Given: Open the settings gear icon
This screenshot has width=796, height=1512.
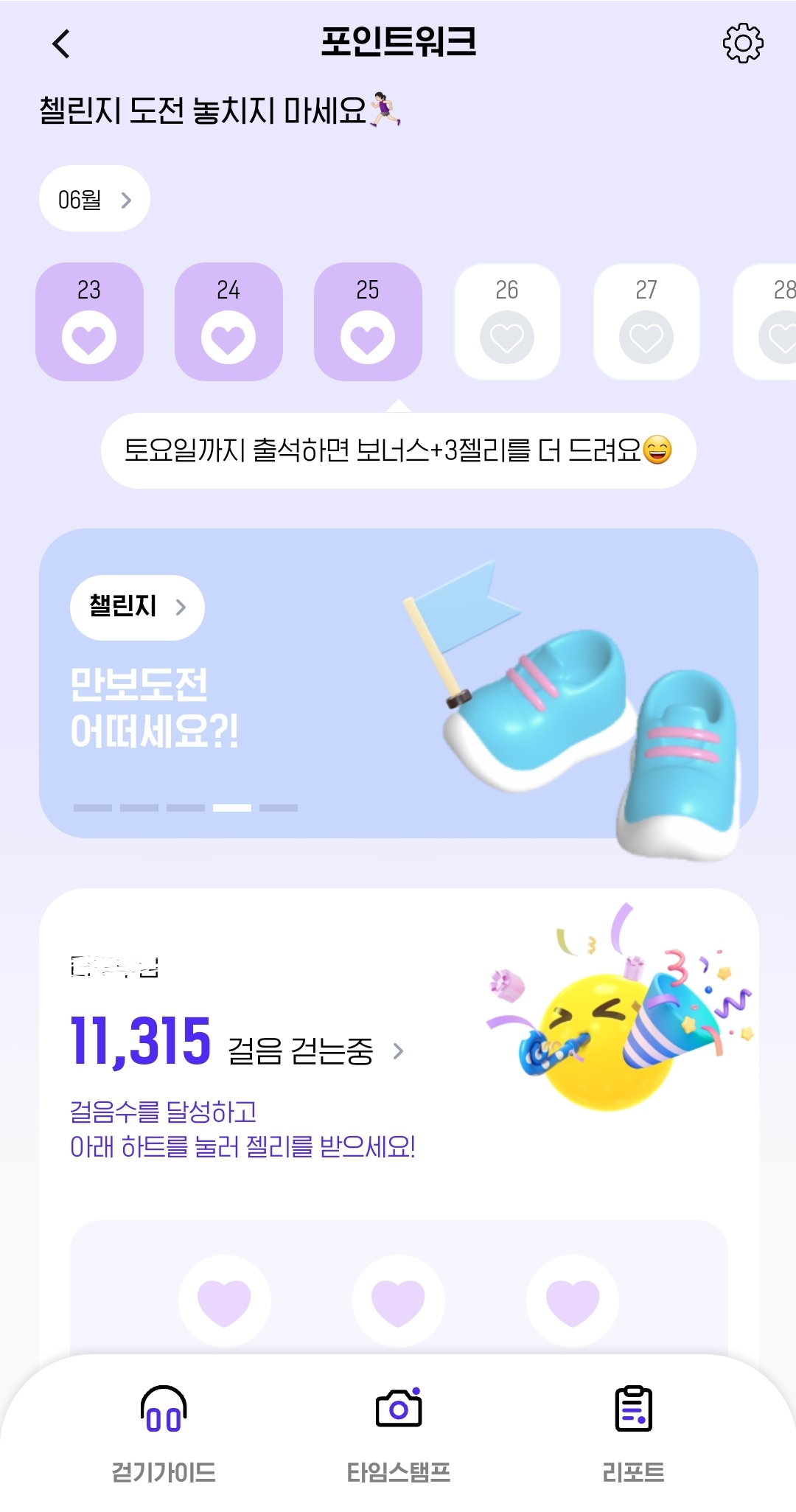Looking at the screenshot, I should 743,43.
